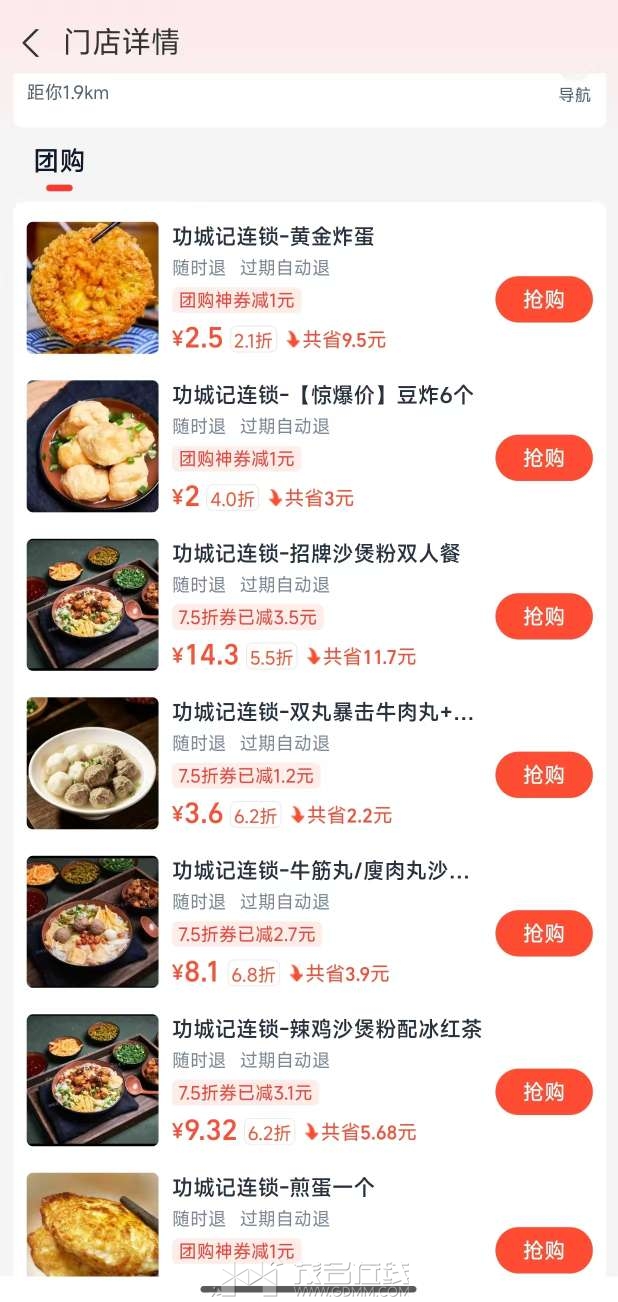Viewport: 618px width, 1302px height.
Task: Tap 抢购 for 煎蛋一个
Action: pyautogui.click(x=544, y=1250)
